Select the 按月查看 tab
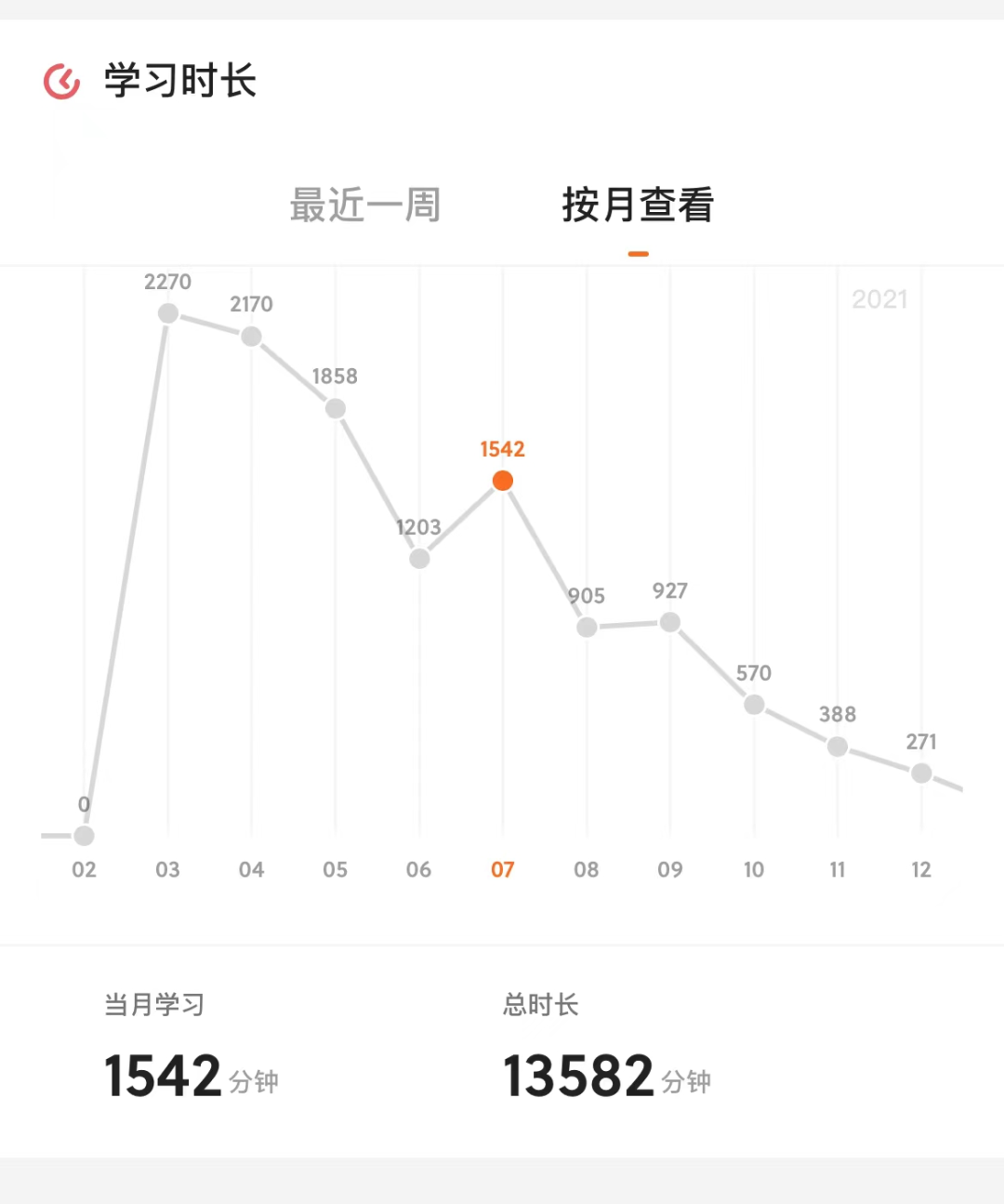This screenshot has height=1204, width=1004. 638,205
